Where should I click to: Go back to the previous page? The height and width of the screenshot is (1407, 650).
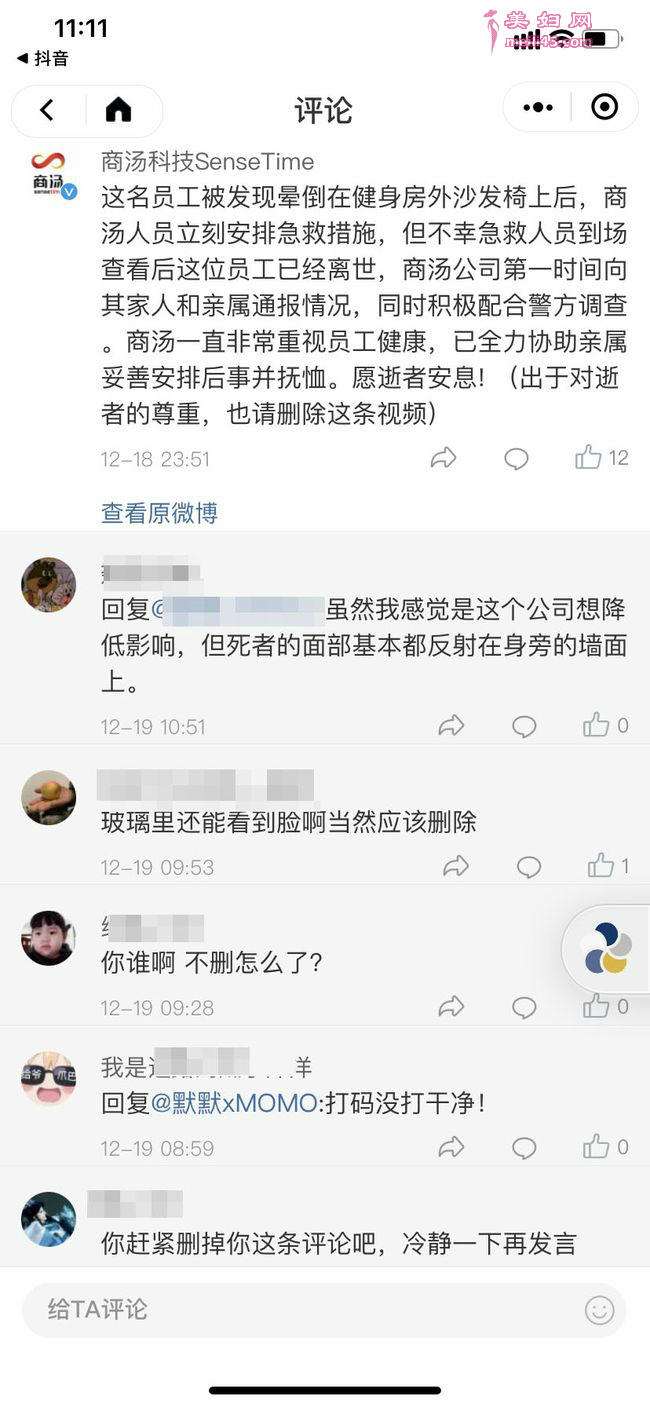(47, 109)
